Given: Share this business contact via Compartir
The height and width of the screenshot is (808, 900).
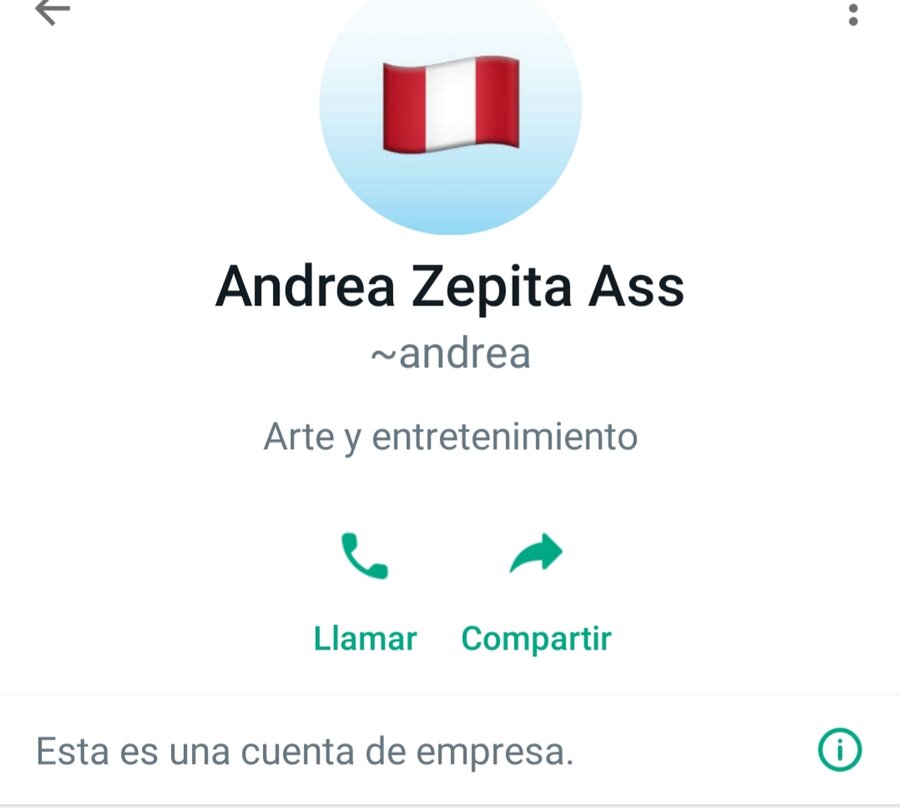Looking at the screenshot, I should pos(536,590).
